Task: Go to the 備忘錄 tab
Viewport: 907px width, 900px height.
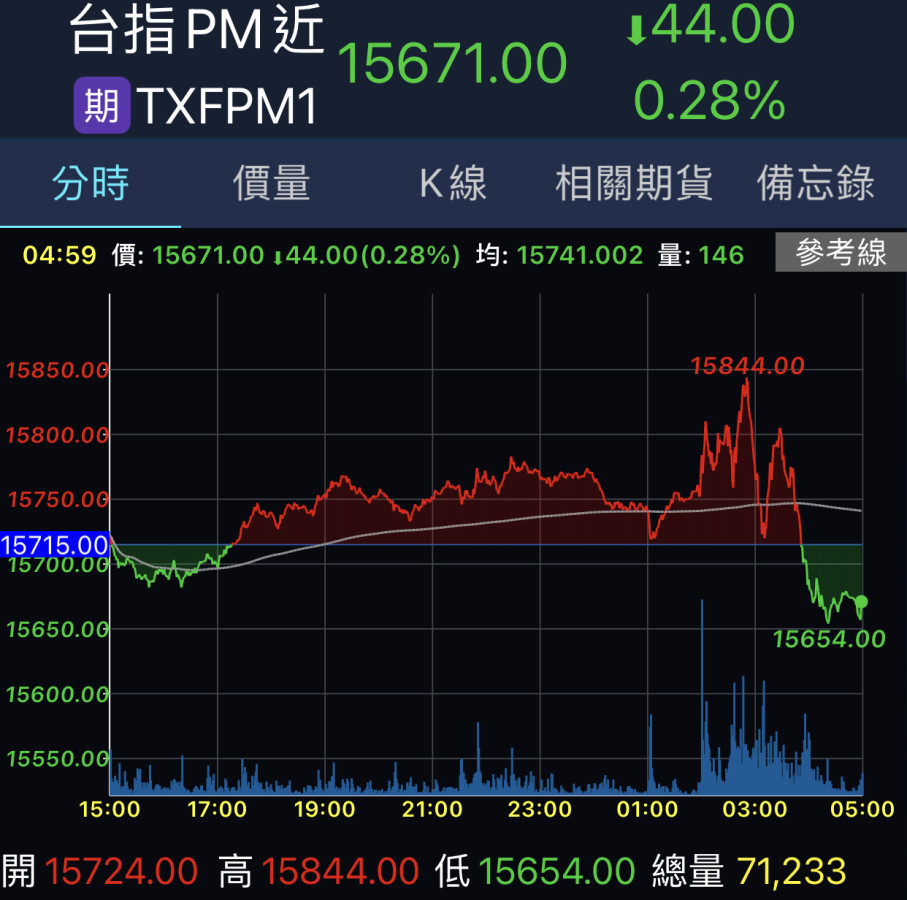Action: point(816,184)
